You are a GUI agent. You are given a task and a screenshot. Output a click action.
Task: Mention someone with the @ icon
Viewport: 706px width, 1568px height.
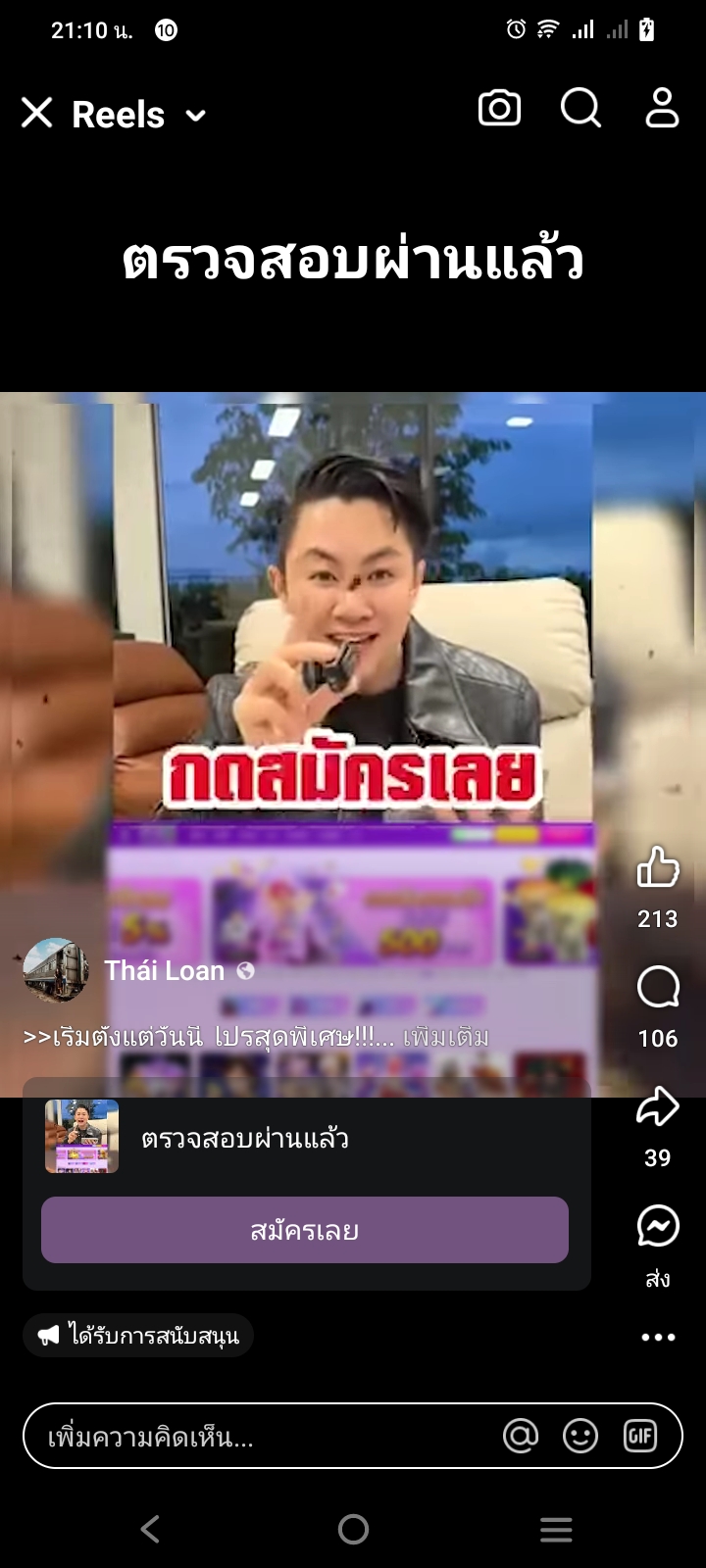(521, 1437)
